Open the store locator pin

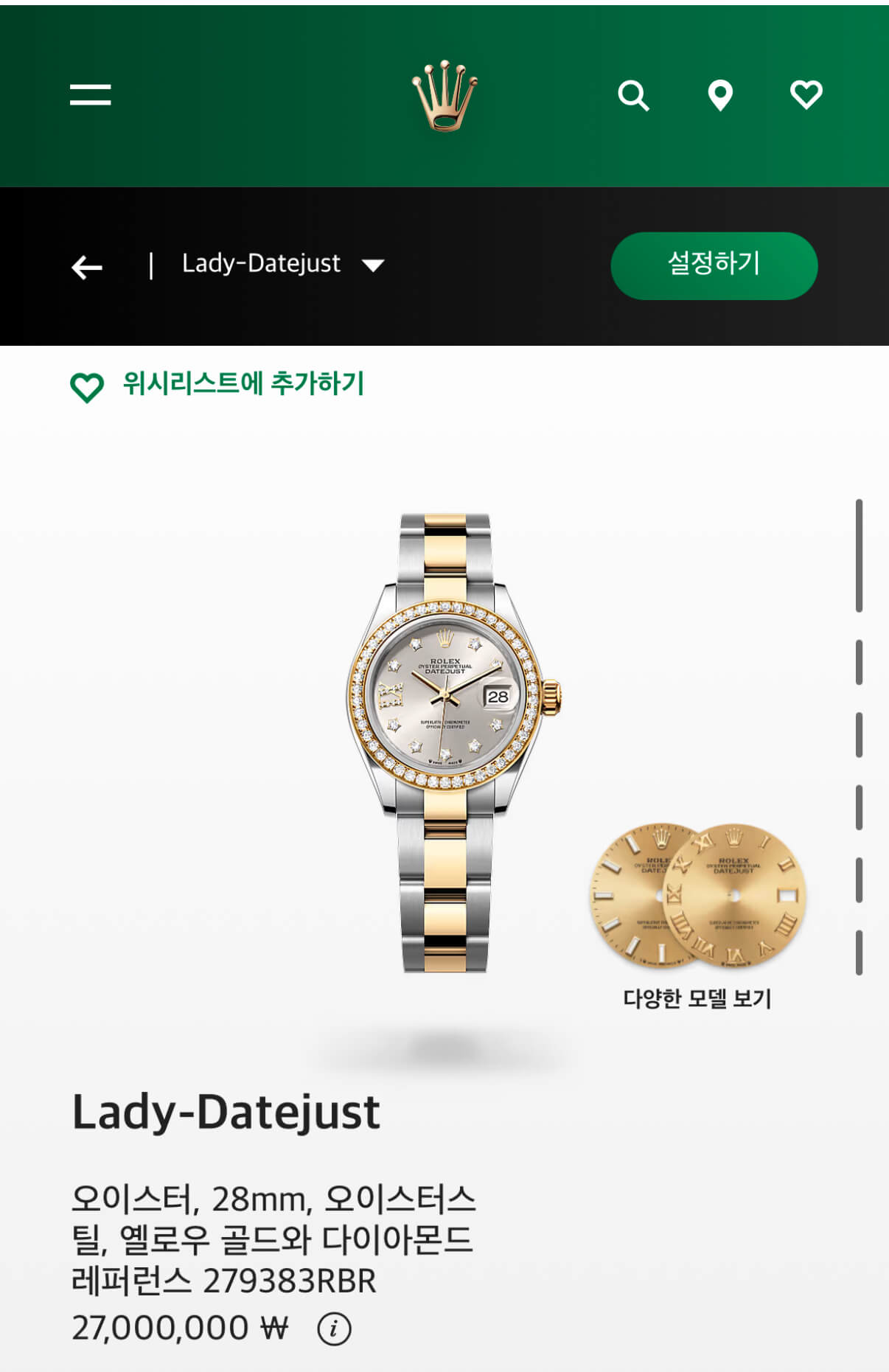(x=720, y=96)
